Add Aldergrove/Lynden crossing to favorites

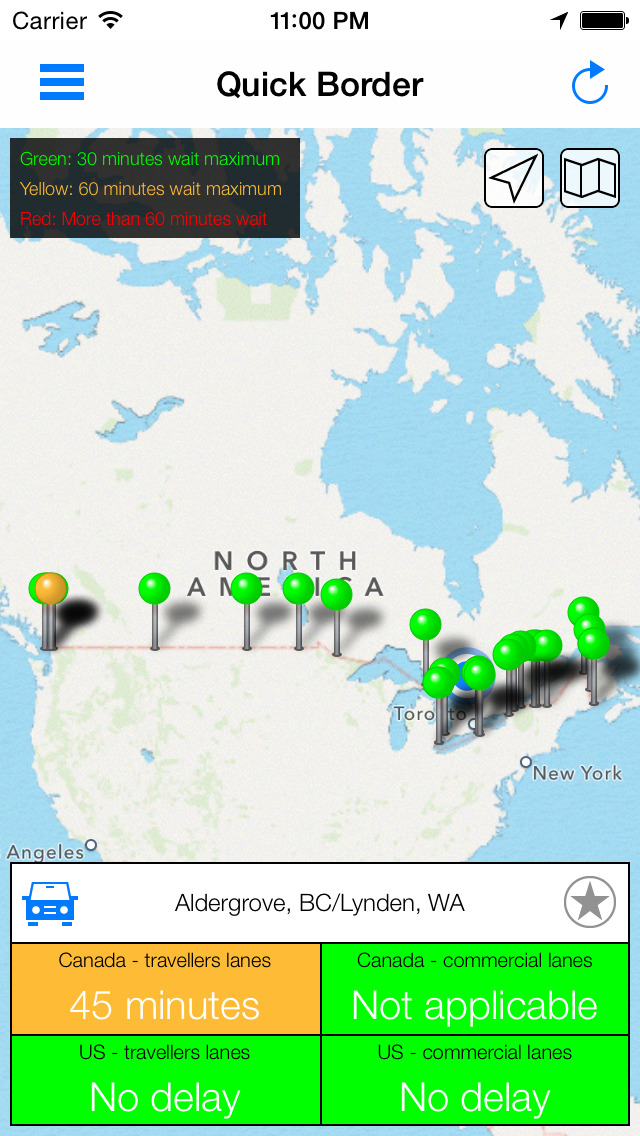tap(590, 902)
